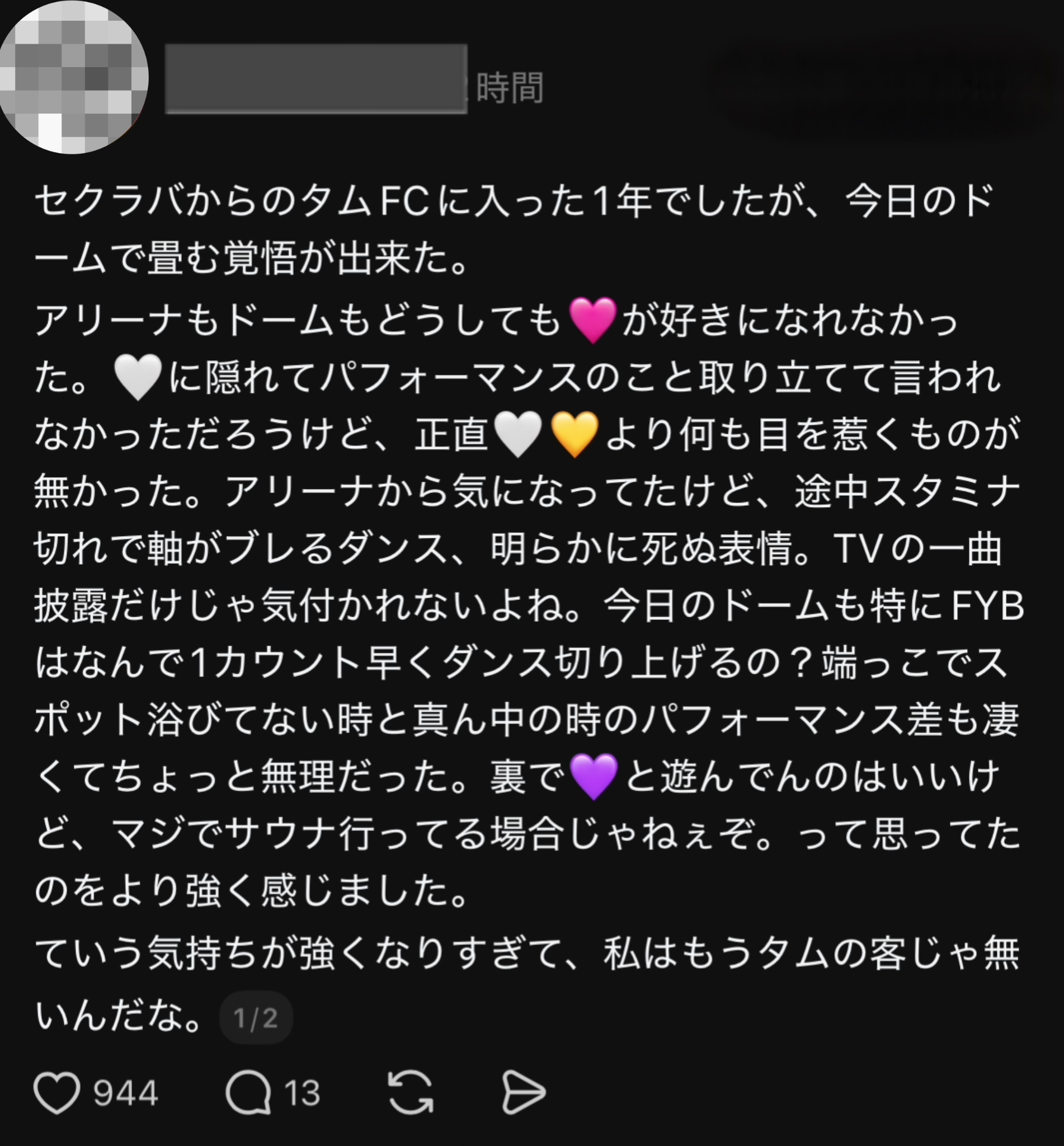This screenshot has width=1064, height=1146.
Task: Open the comments on this post
Action: click(248, 1092)
